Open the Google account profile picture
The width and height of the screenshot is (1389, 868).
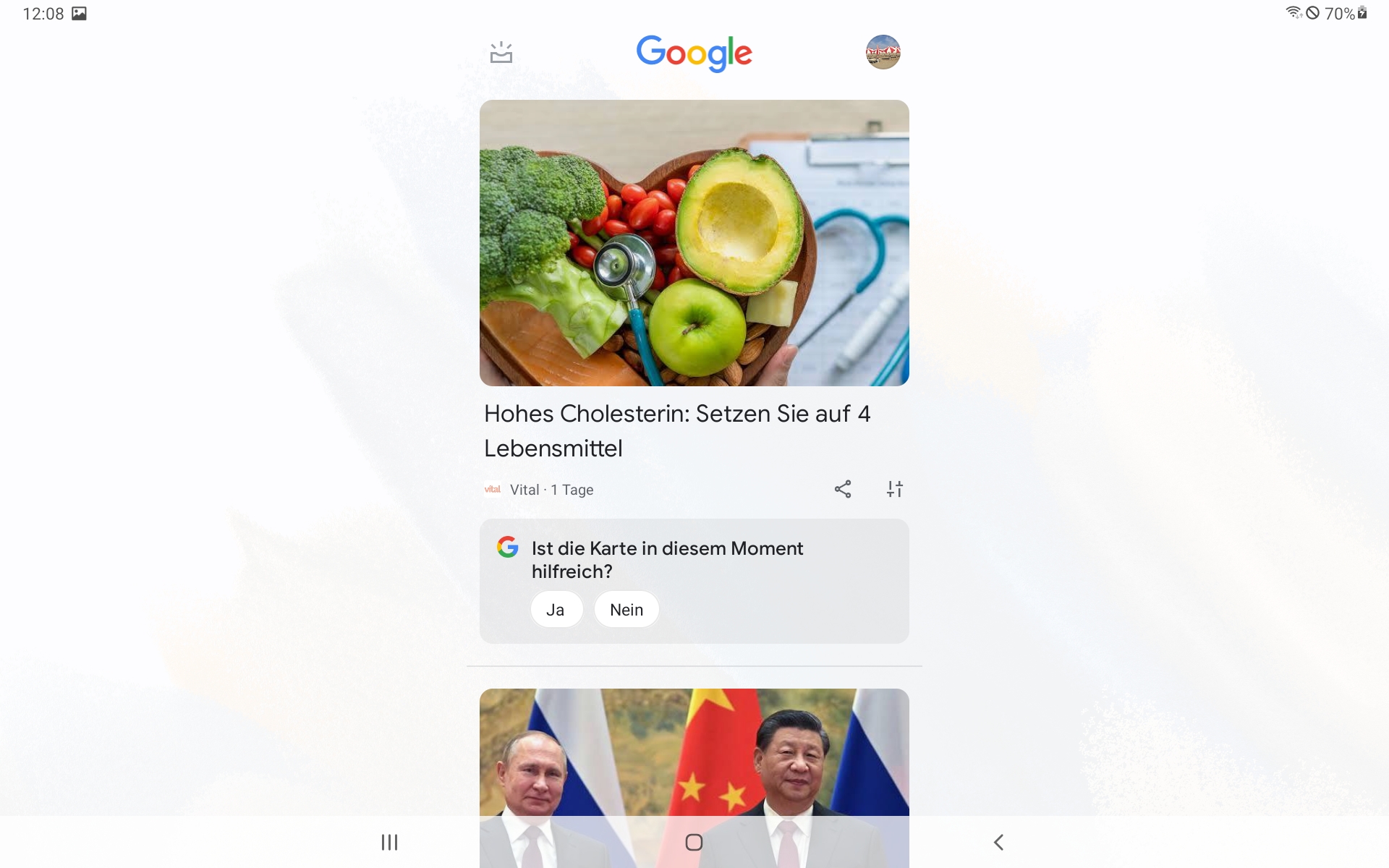click(x=883, y=52)
